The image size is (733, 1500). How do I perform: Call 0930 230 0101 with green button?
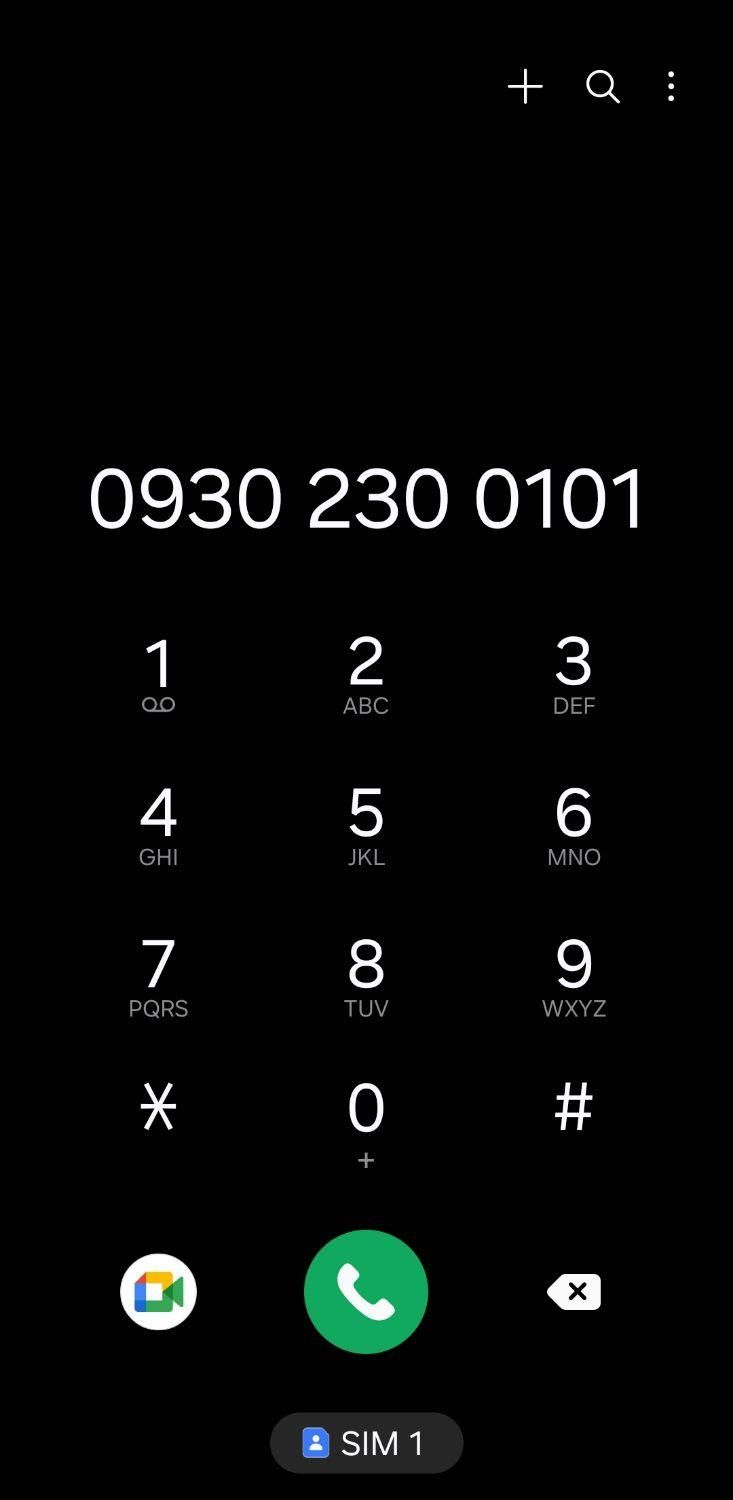point(366,1292)
